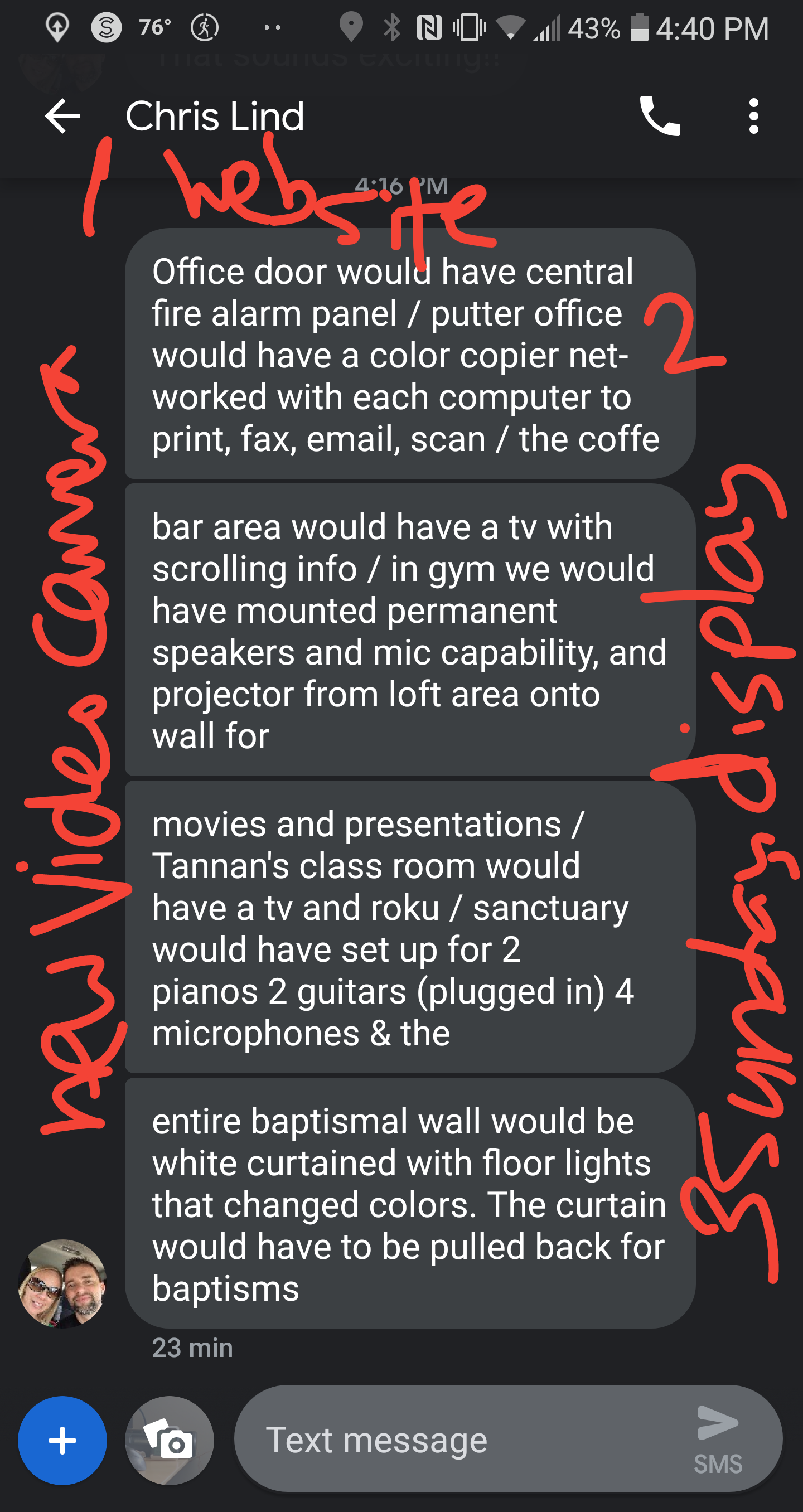This screenshot has height=1512, width=803.
Task: Open Chris Lind's contact photo
Action: pos(62,1283)
